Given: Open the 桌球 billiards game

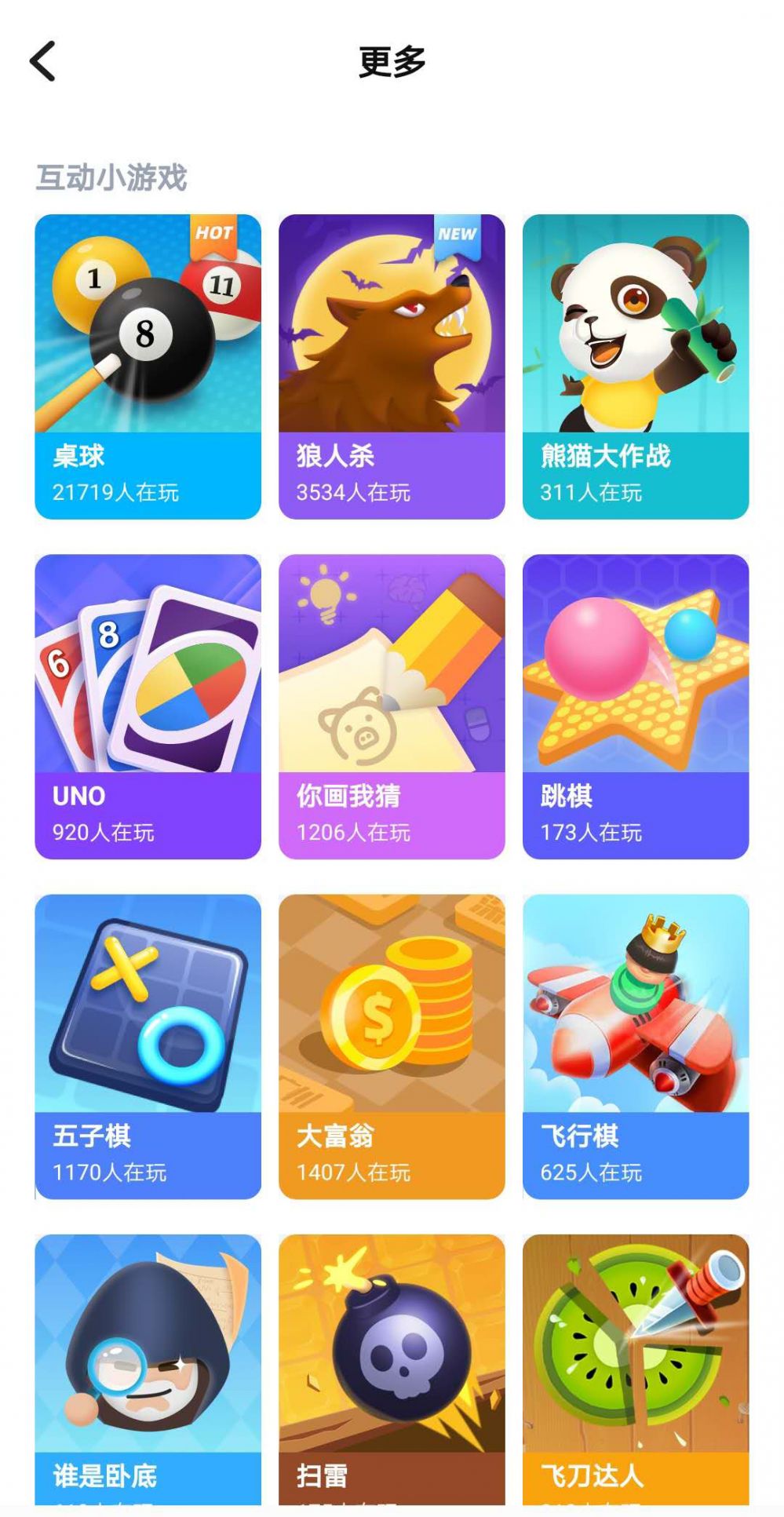Looking at the screenshot, I should tap(149, 361).
